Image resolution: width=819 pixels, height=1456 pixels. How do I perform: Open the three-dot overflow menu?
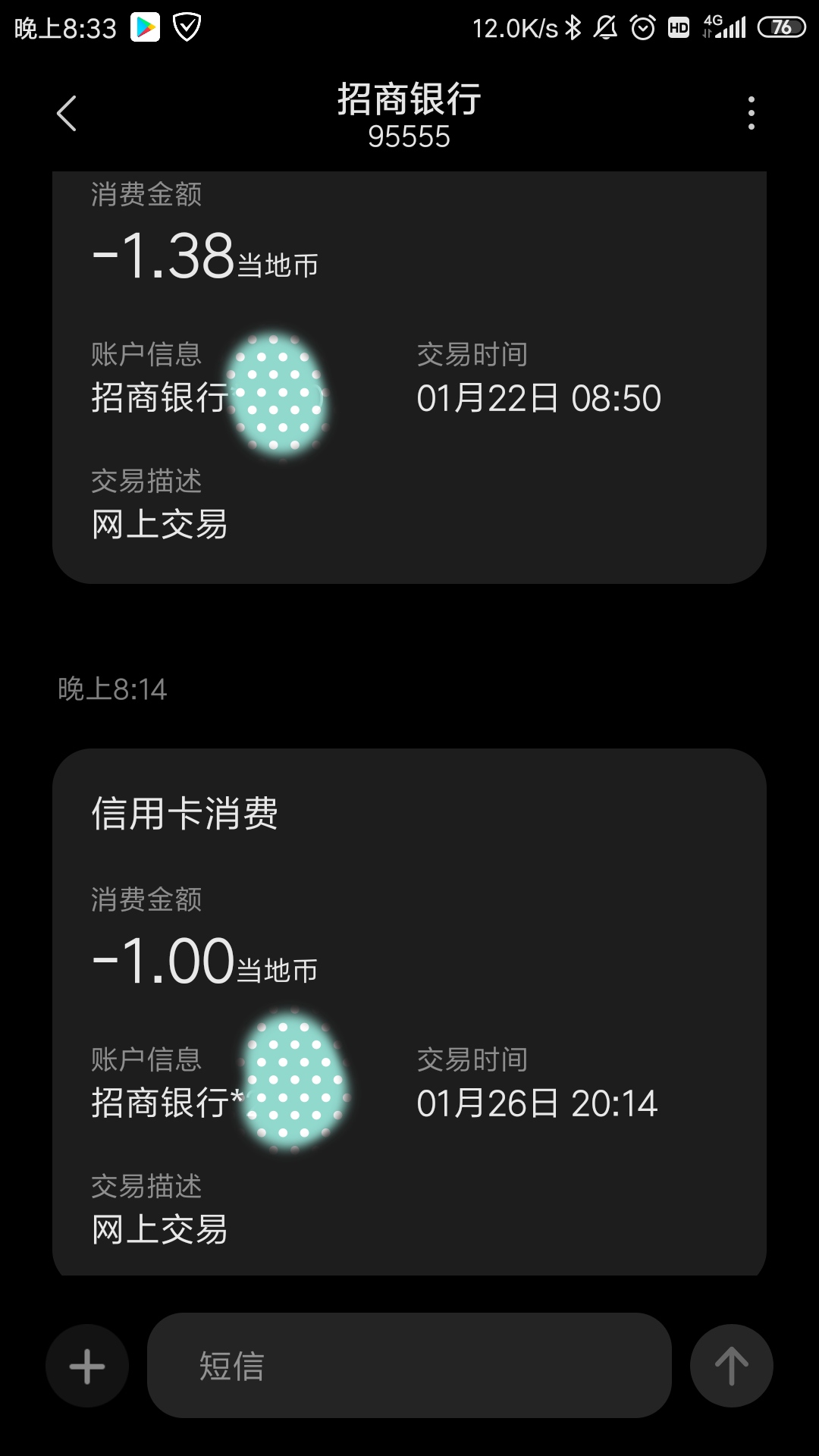click(751, 114)
